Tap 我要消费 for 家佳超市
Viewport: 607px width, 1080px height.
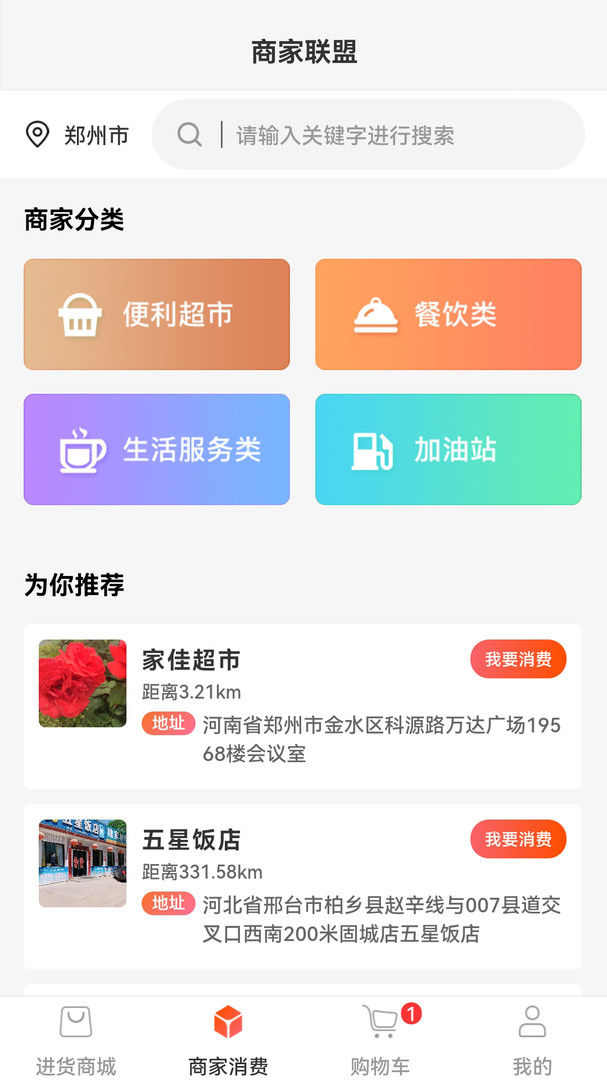click(x=518, y=660)
